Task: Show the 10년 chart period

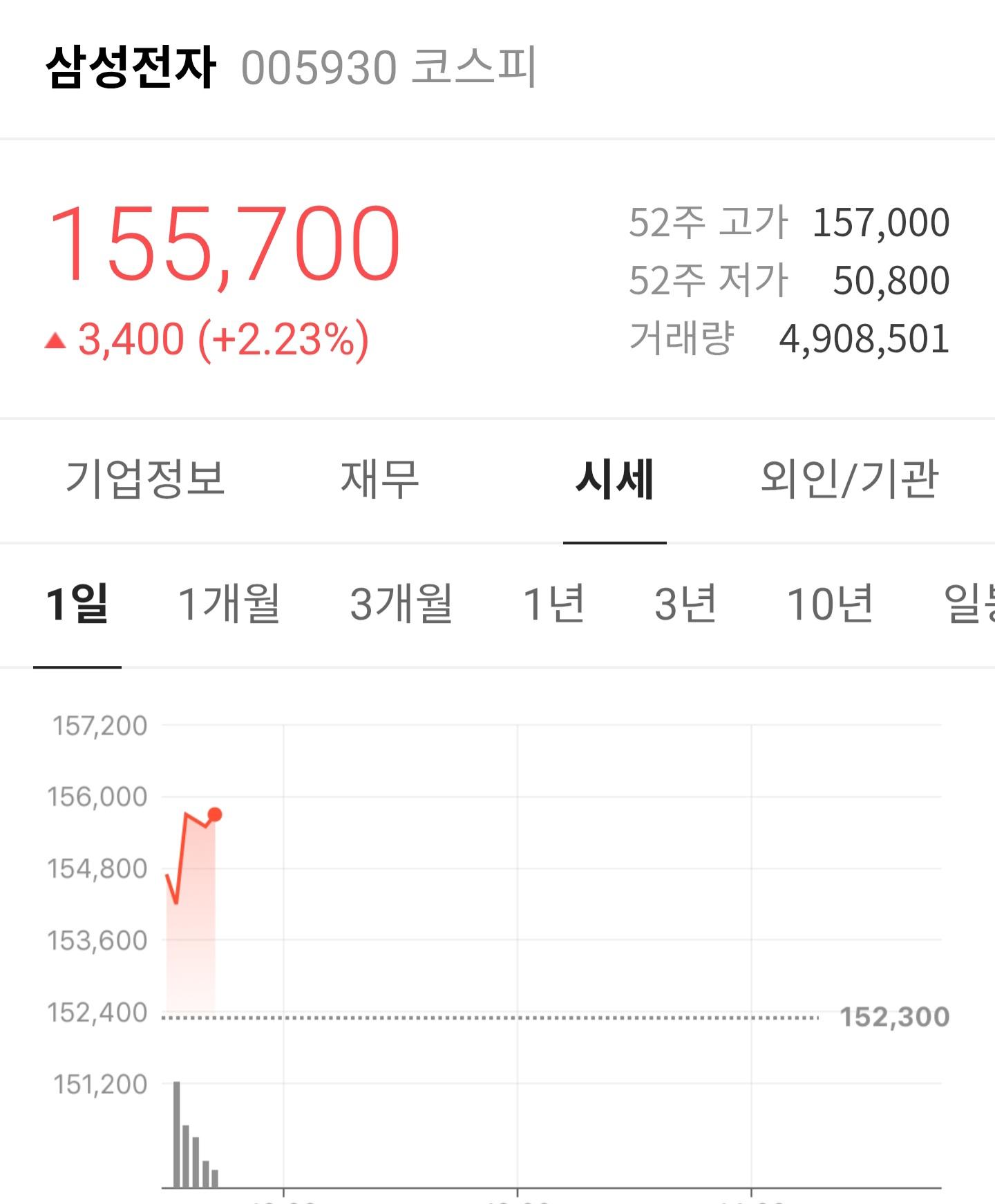Action: click(830, 604)
